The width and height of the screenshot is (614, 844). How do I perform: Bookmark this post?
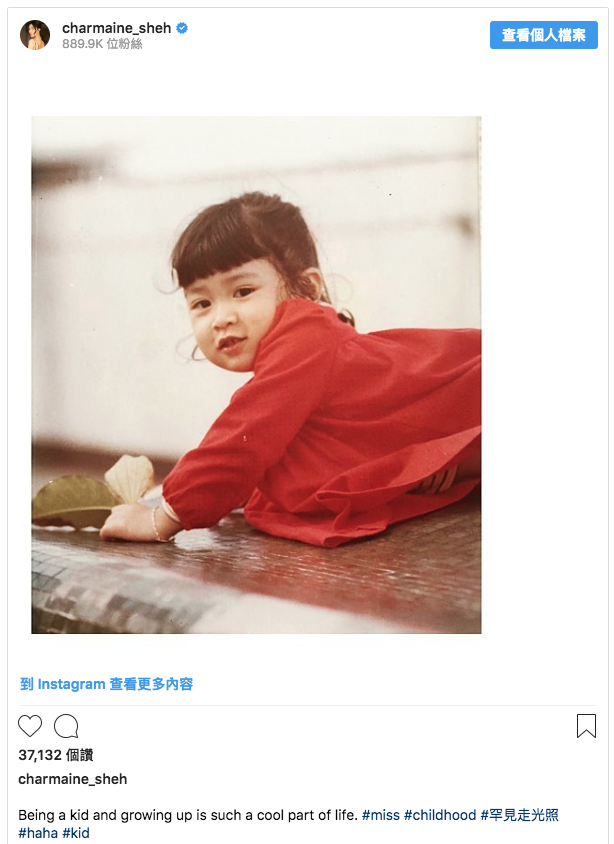(x=586, y=726)
